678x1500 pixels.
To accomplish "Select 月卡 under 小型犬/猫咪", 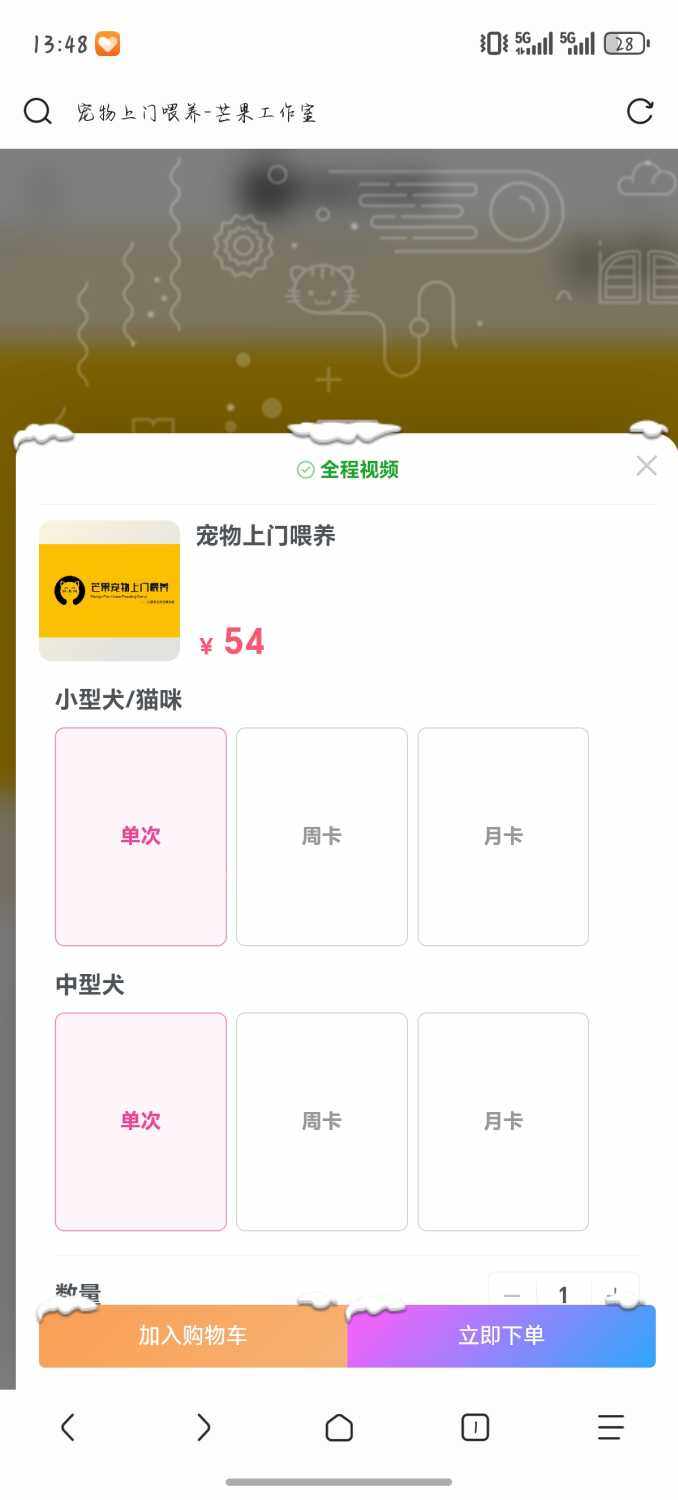I will point(502,836).
